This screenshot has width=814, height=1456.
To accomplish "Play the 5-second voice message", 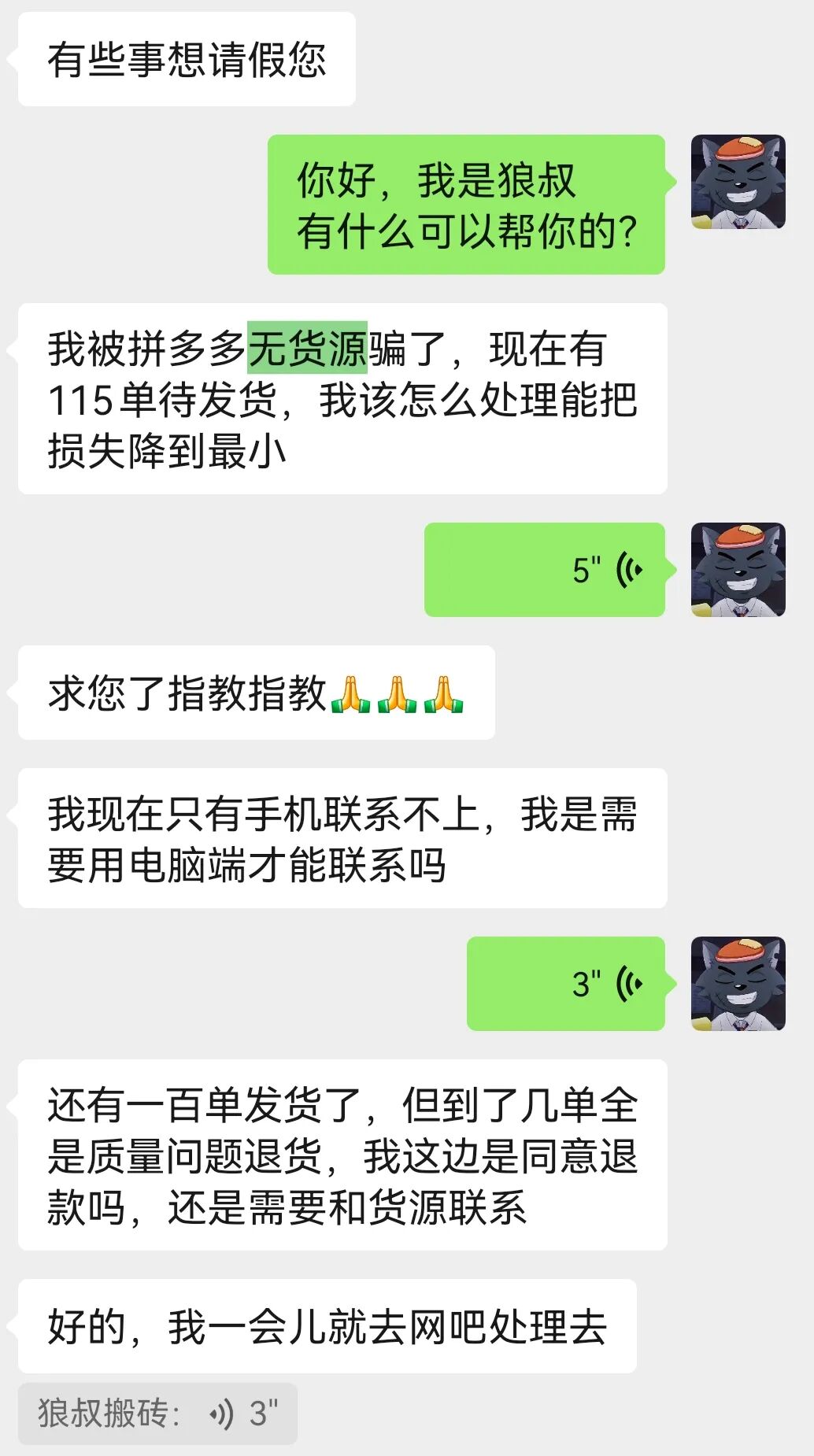I will click(546, 568).
